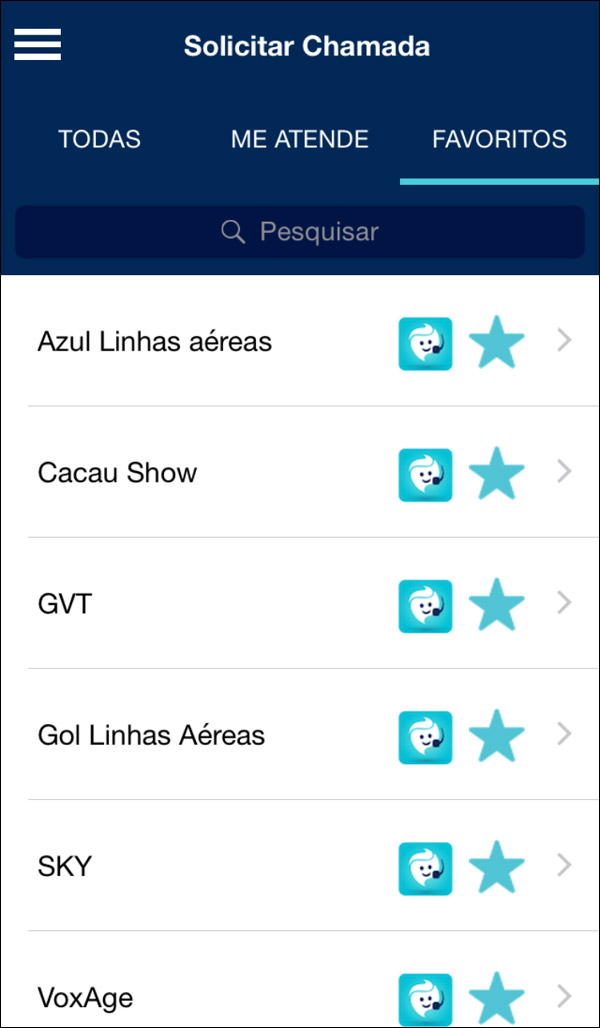This screenshot has width=600, height=1028.
Task: Open the Azul Linhas aéreas row
Action: (300, 341)
